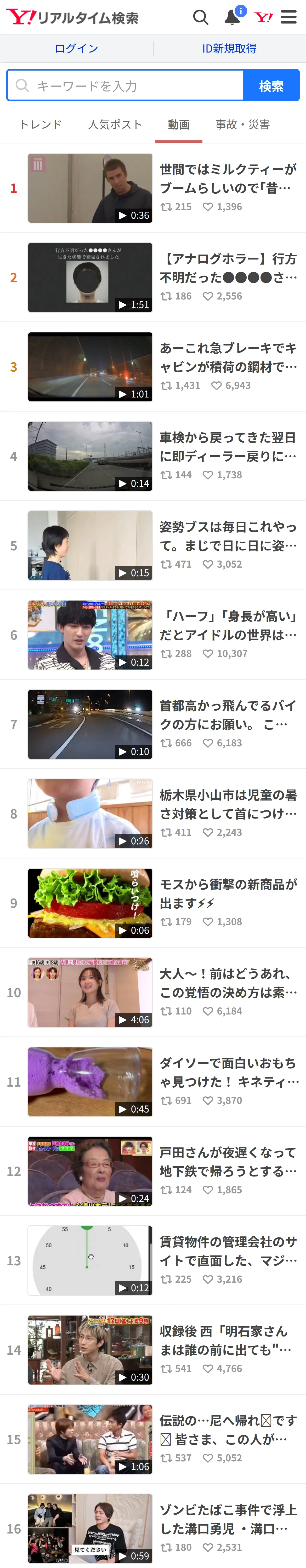This screenshot has width=306, height=1568.
Task: Open the アナログホラー video post
Action: point(153,278)
